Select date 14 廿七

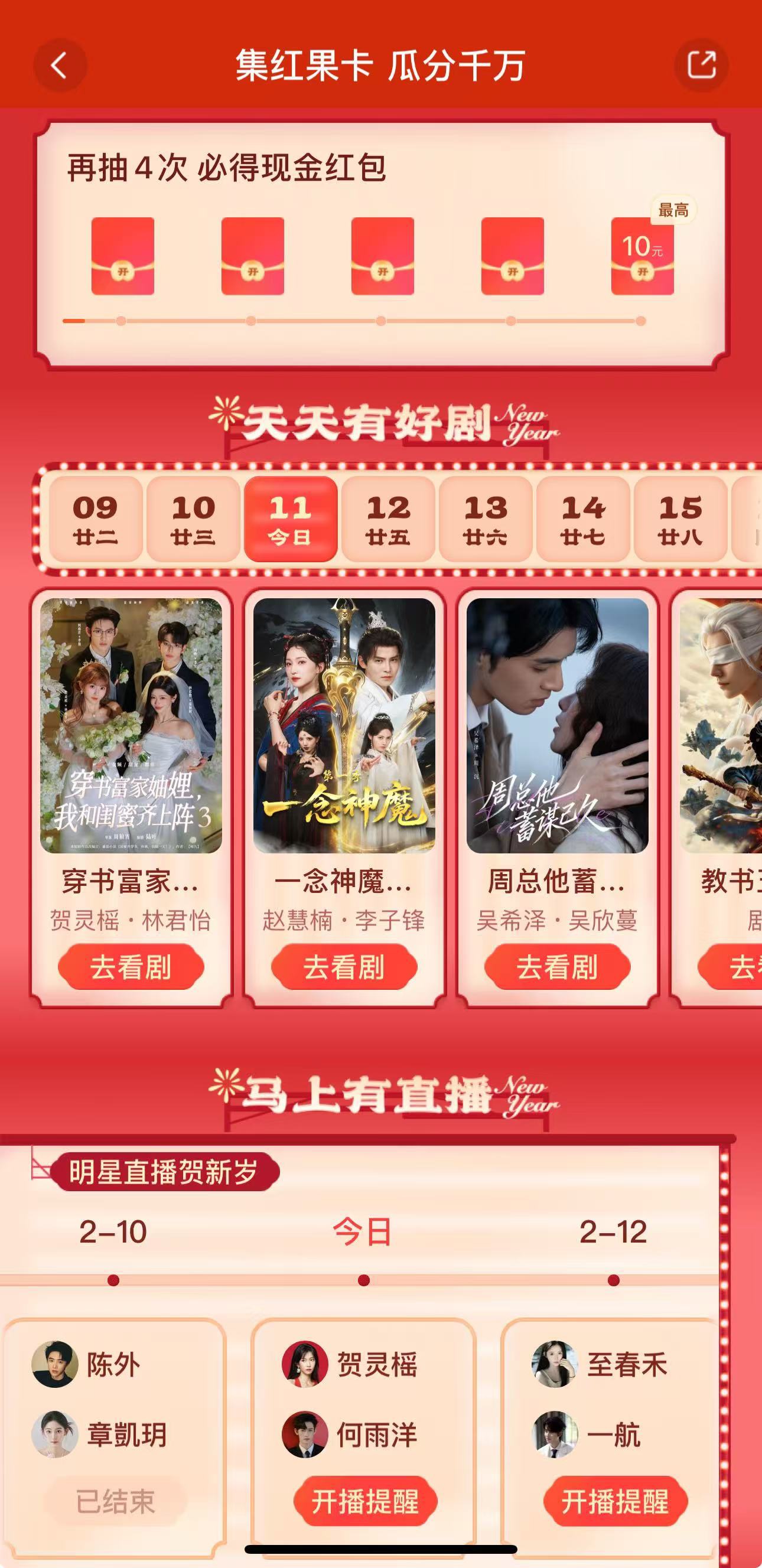coord(583,519)
